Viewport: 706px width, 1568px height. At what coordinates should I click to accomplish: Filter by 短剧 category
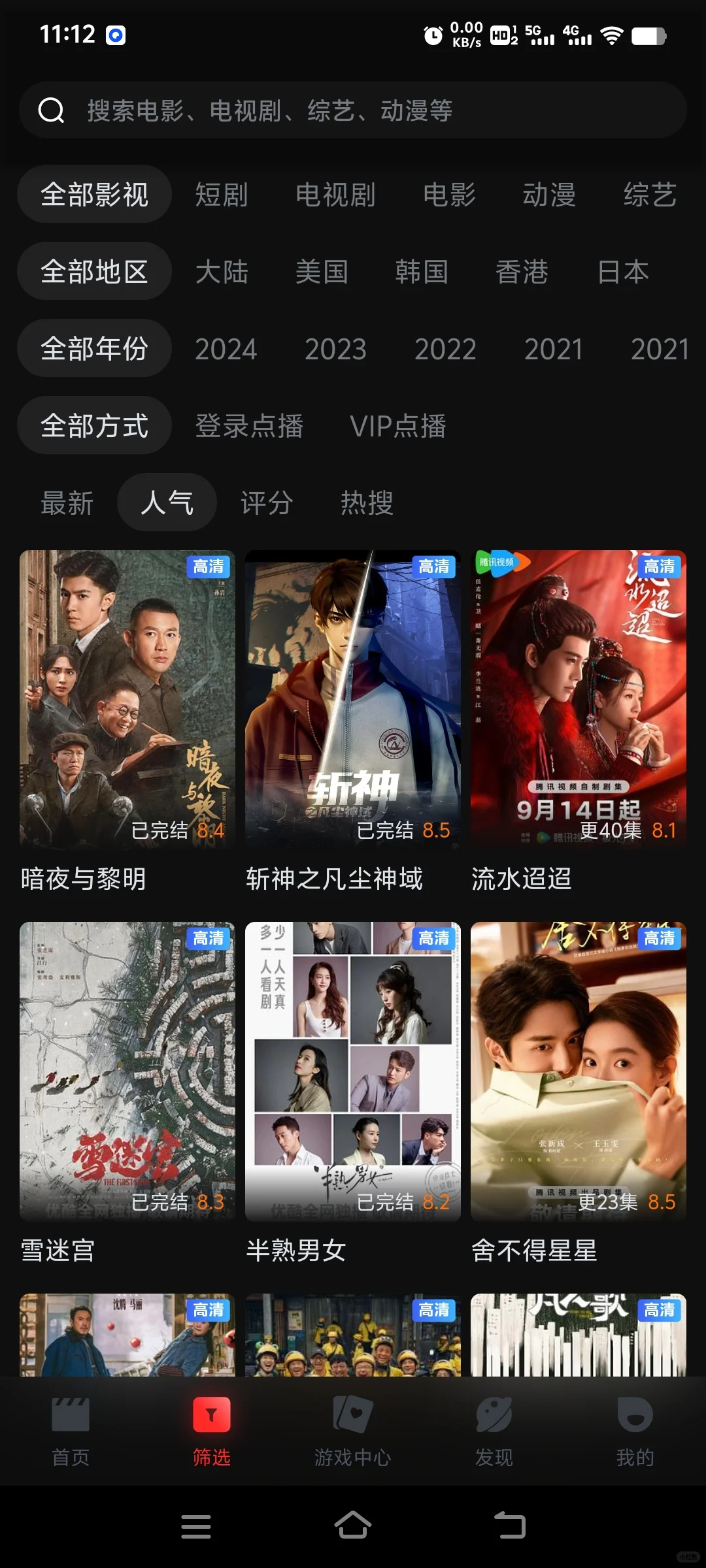click(222, 195)
